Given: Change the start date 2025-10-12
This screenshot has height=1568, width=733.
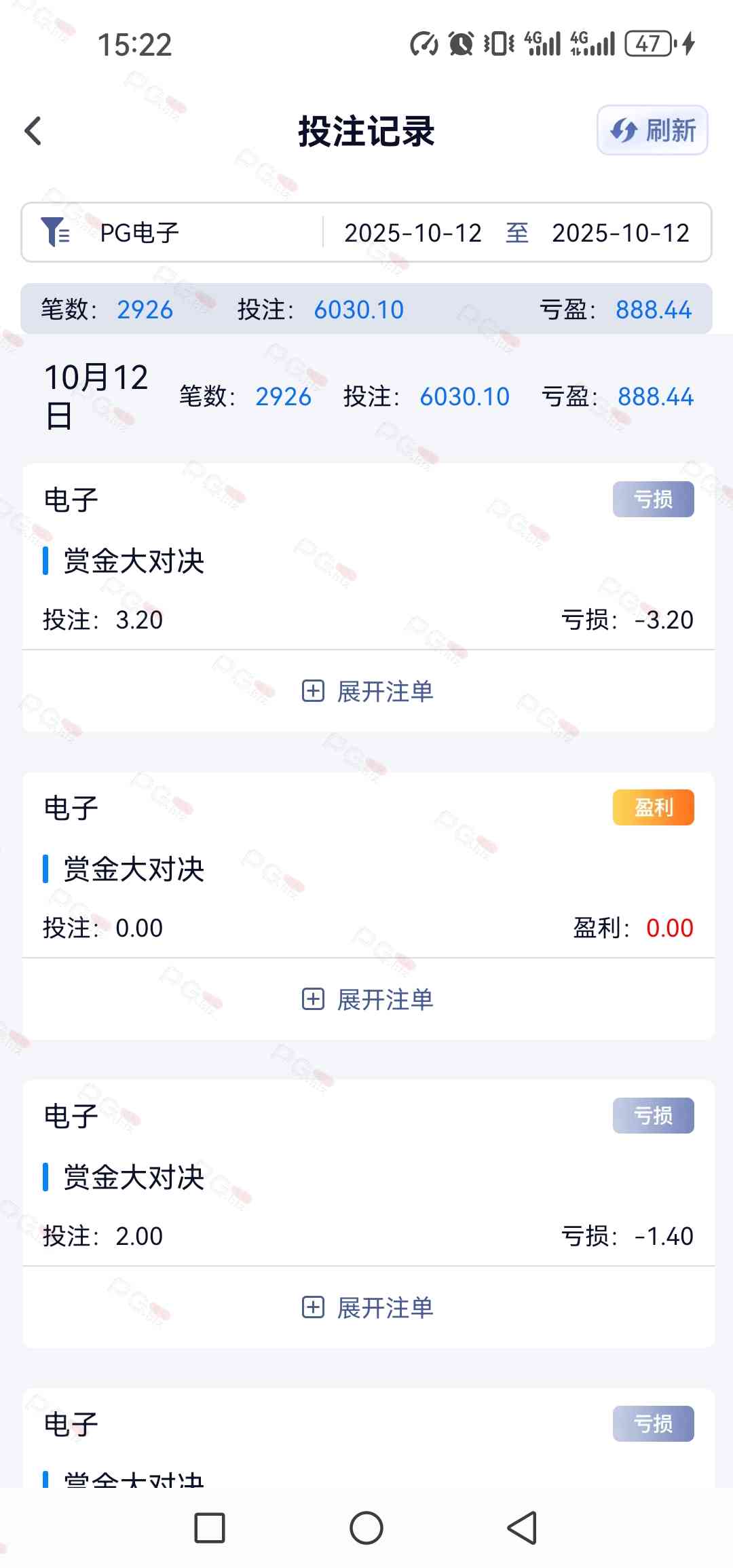Looking at the screenshot, I should 413,233.
